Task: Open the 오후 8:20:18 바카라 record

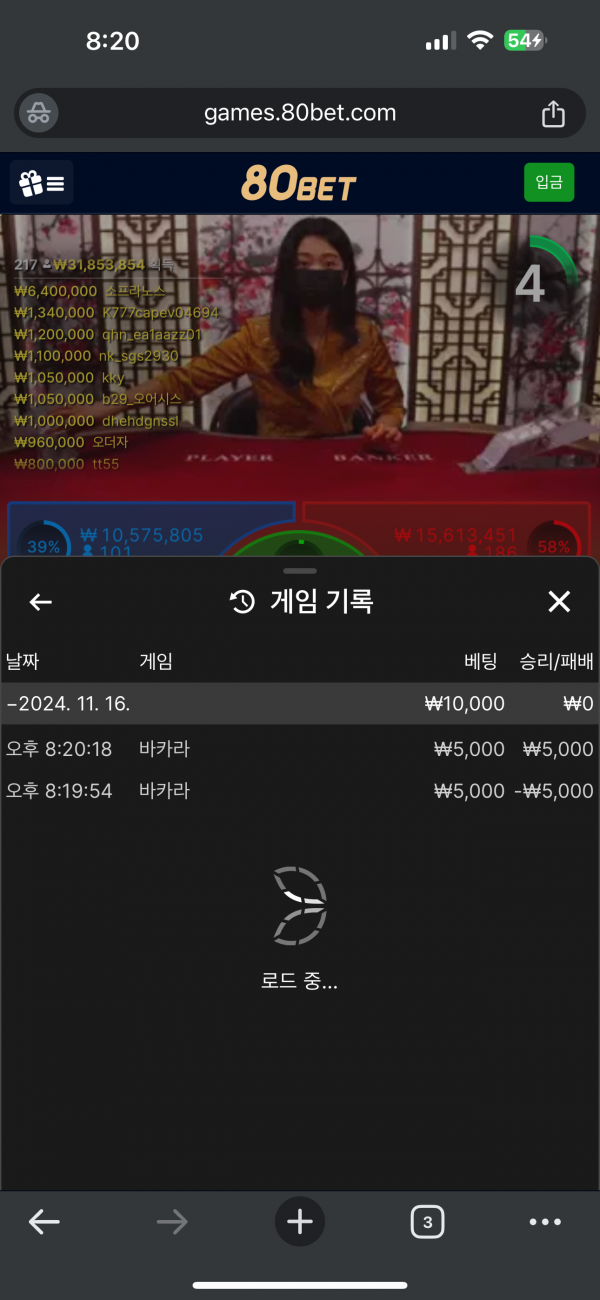Action: point(300,749)
